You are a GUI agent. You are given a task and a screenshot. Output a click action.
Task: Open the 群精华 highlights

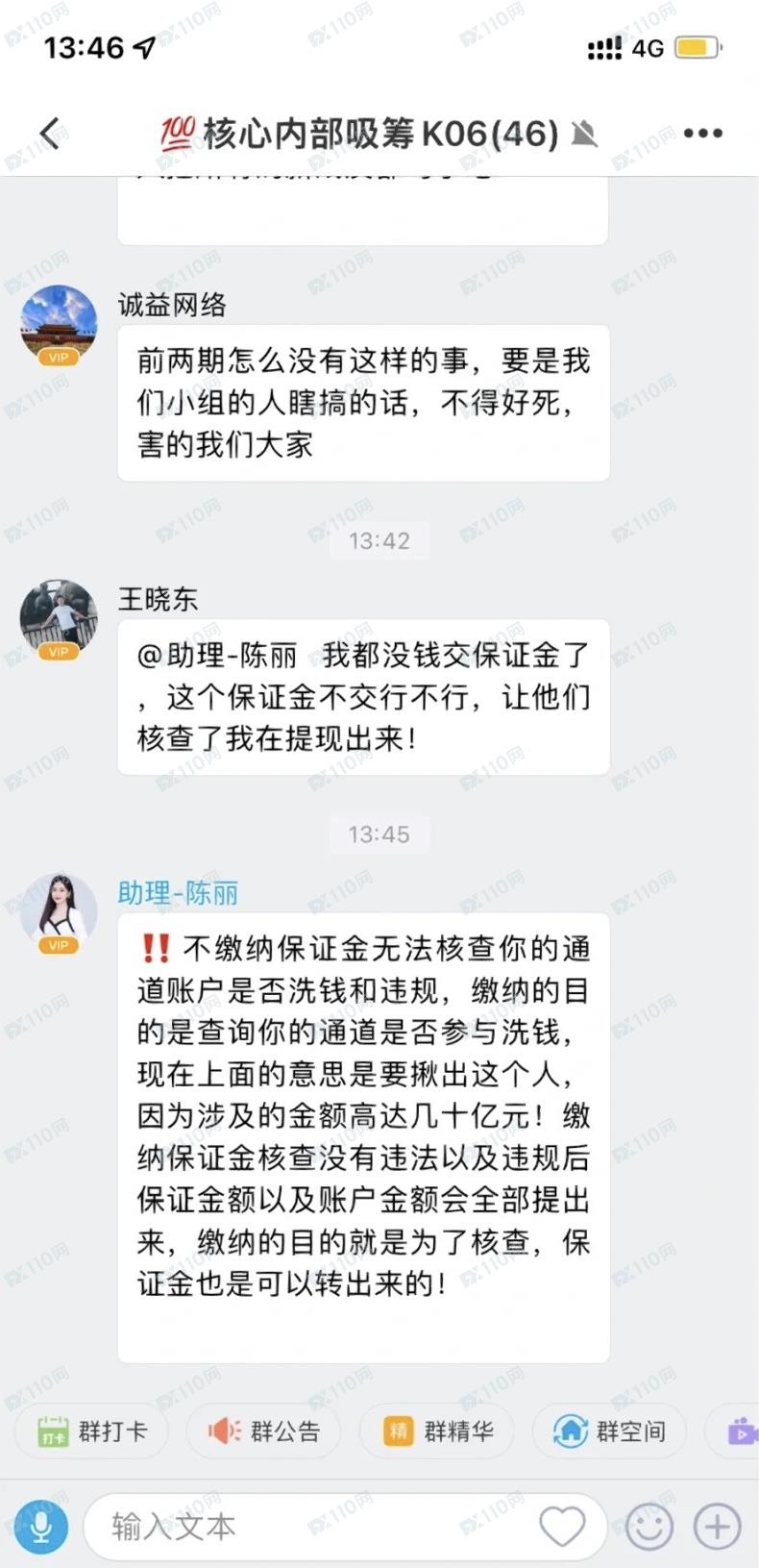point(438,1431)
